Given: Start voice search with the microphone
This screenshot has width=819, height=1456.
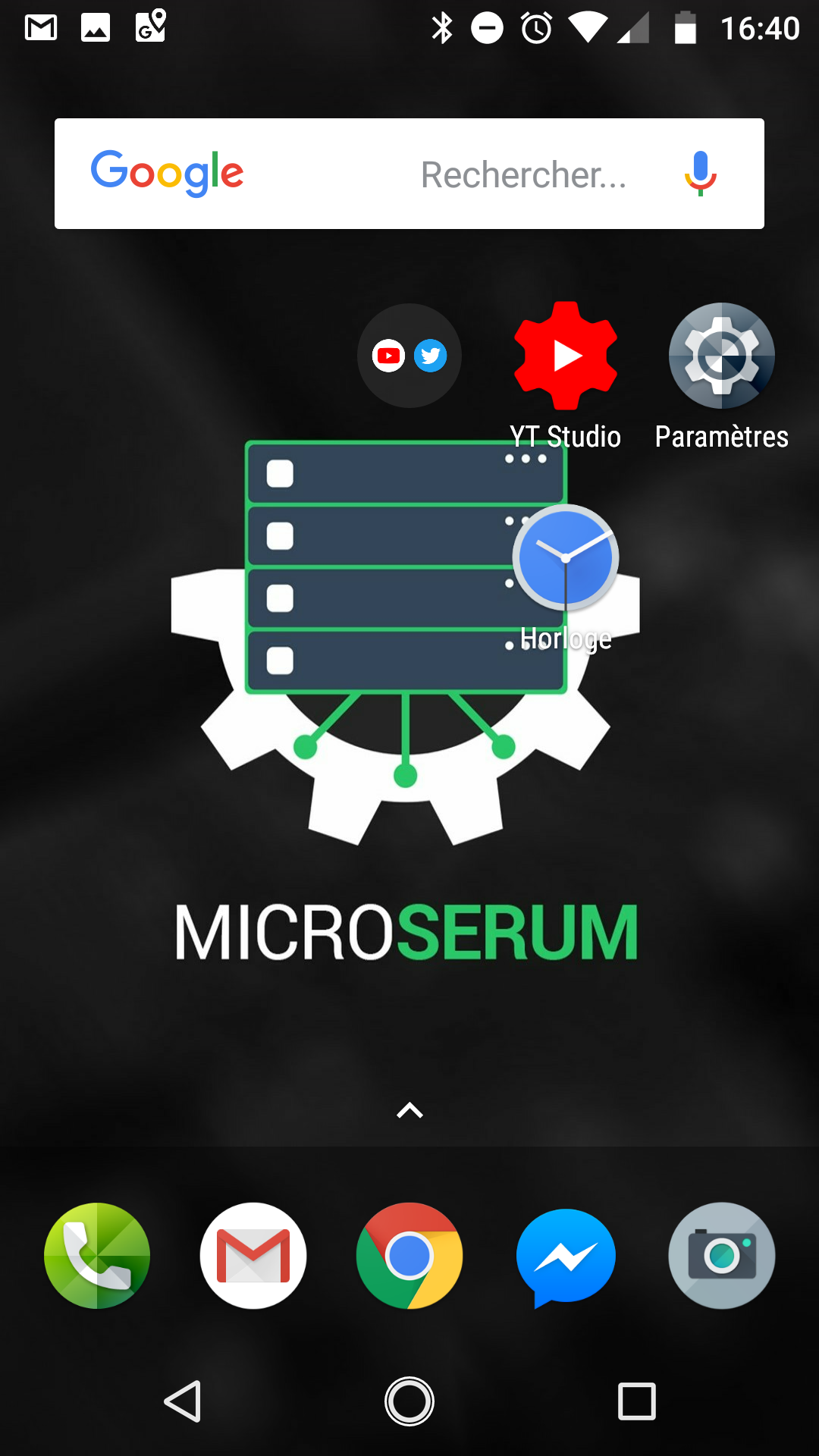Looking at the screenshot, I should pos(701,174).
